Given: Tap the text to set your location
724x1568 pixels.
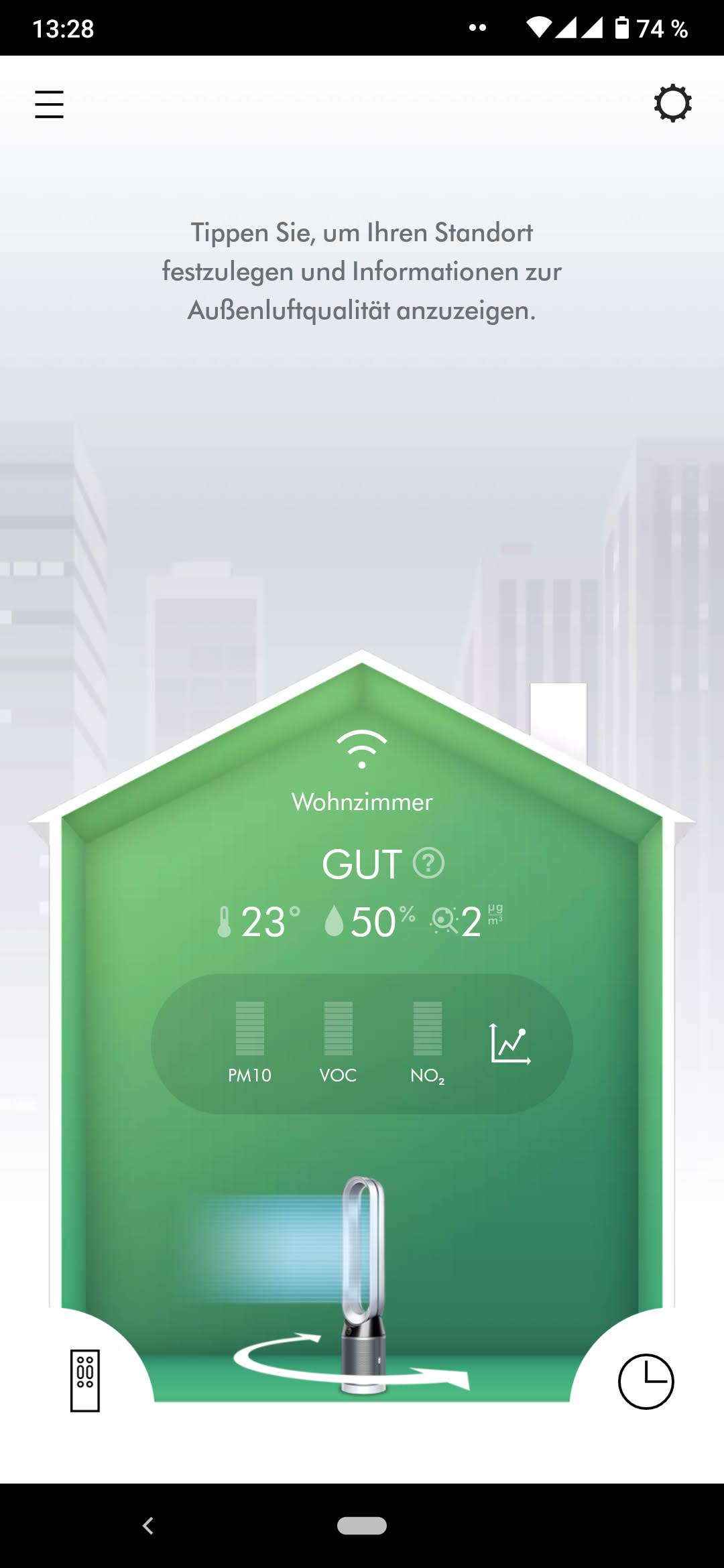Looking at the screenshot, I should click(362, 271).
